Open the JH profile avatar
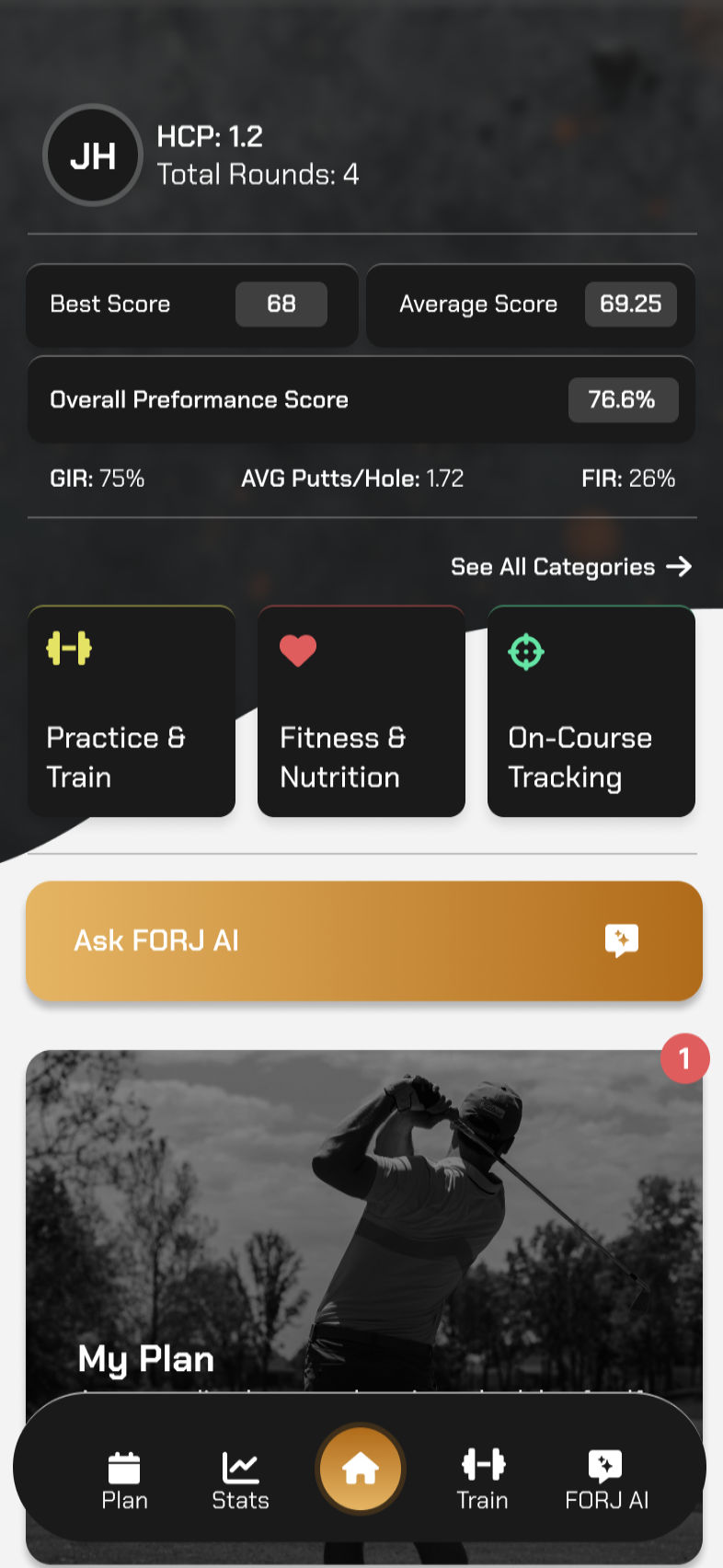This screenshot has width=723, height=1568. coord(93,156)
